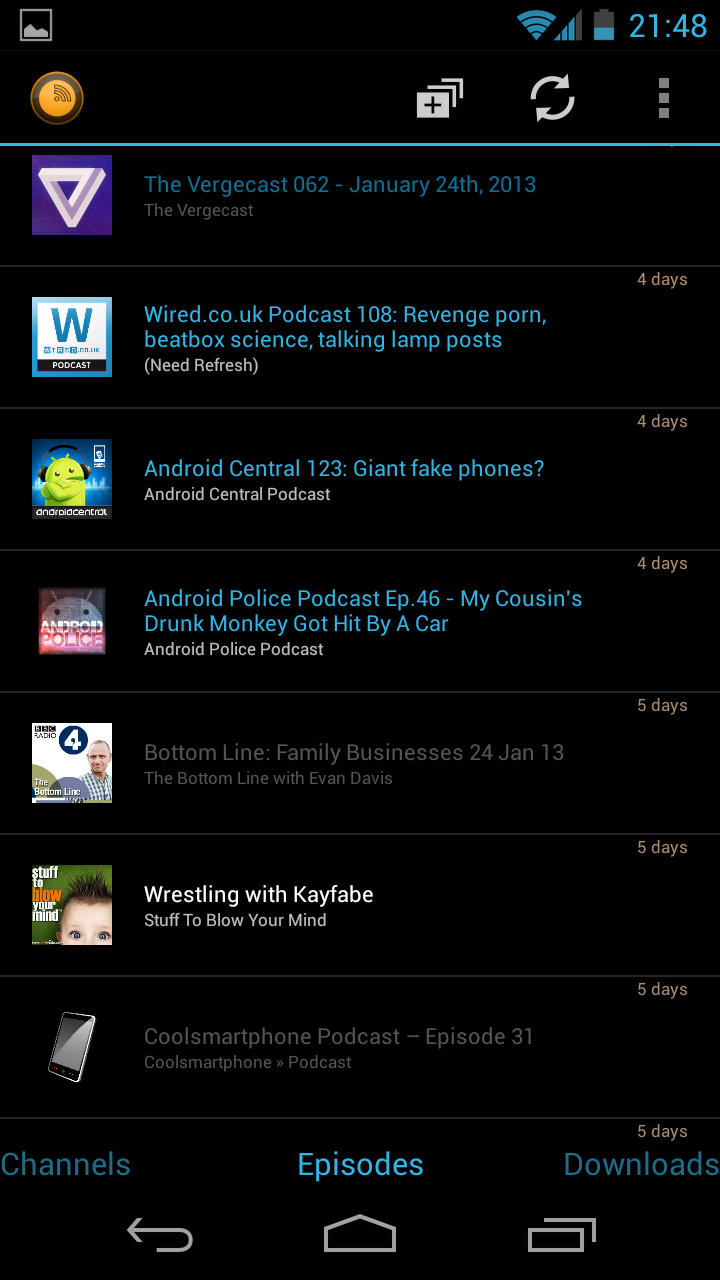Open the overflow menu

663,98
